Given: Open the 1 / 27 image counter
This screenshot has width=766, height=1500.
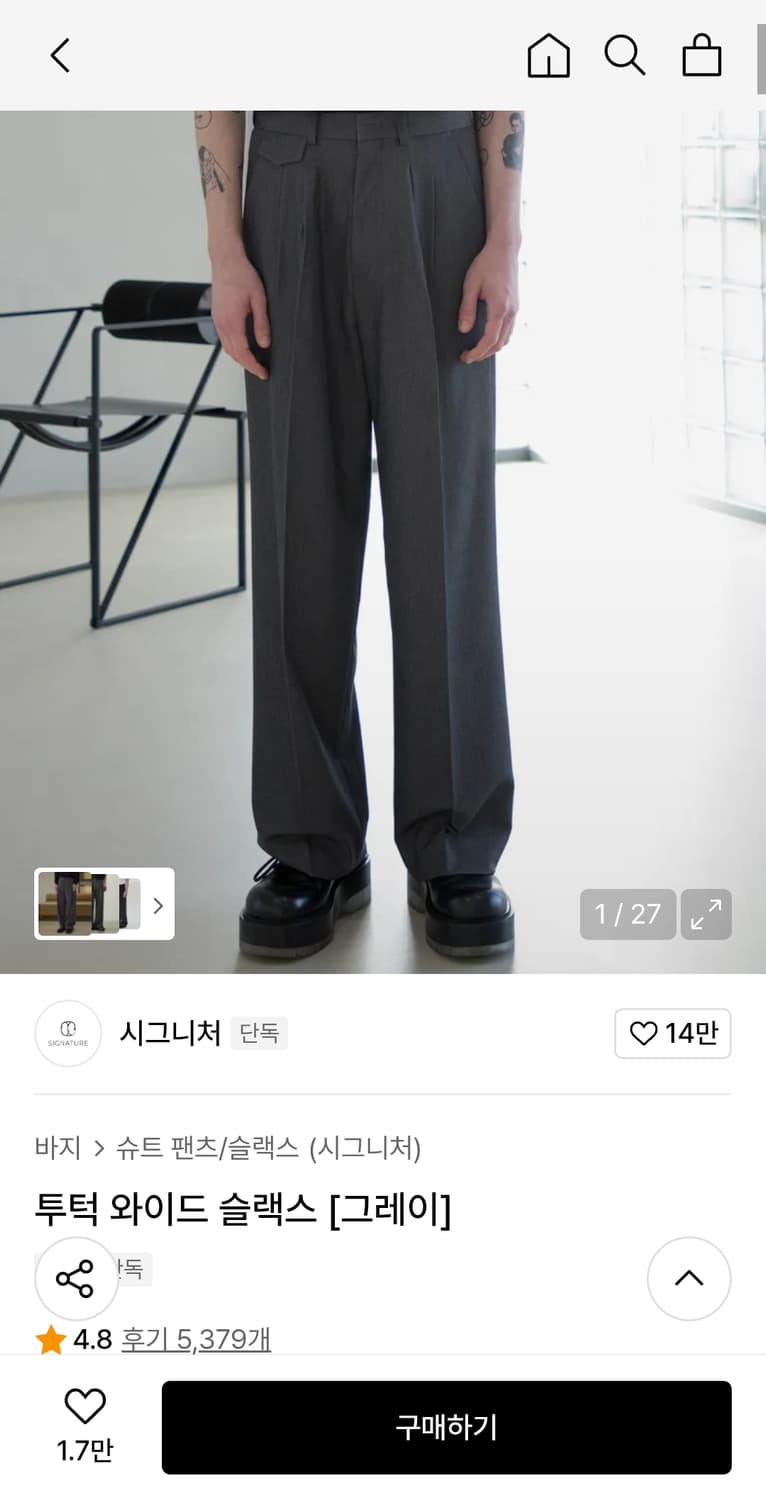Looking at the screenshot, I should point(628,914).
